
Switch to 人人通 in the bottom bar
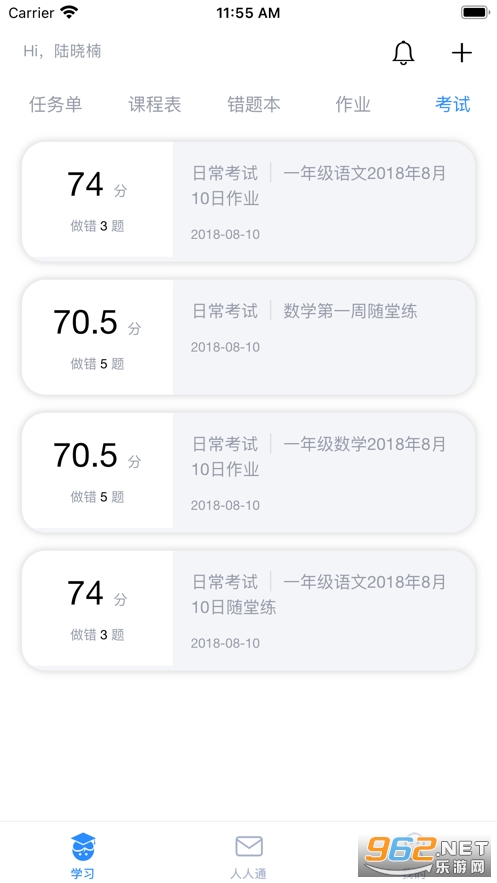[x=249, y=855]
